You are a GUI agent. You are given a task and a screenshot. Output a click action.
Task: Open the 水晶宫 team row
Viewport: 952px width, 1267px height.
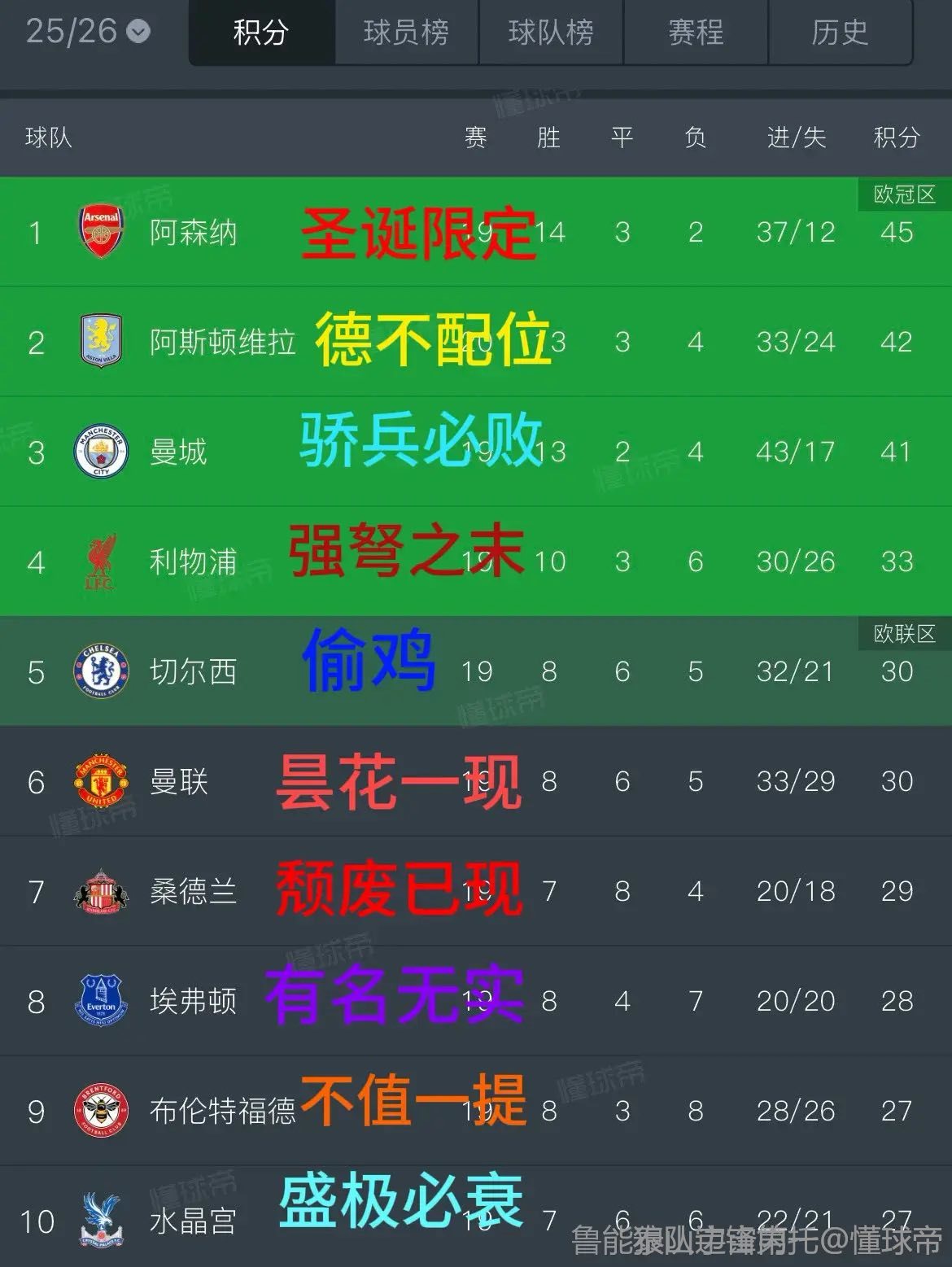193,1221
